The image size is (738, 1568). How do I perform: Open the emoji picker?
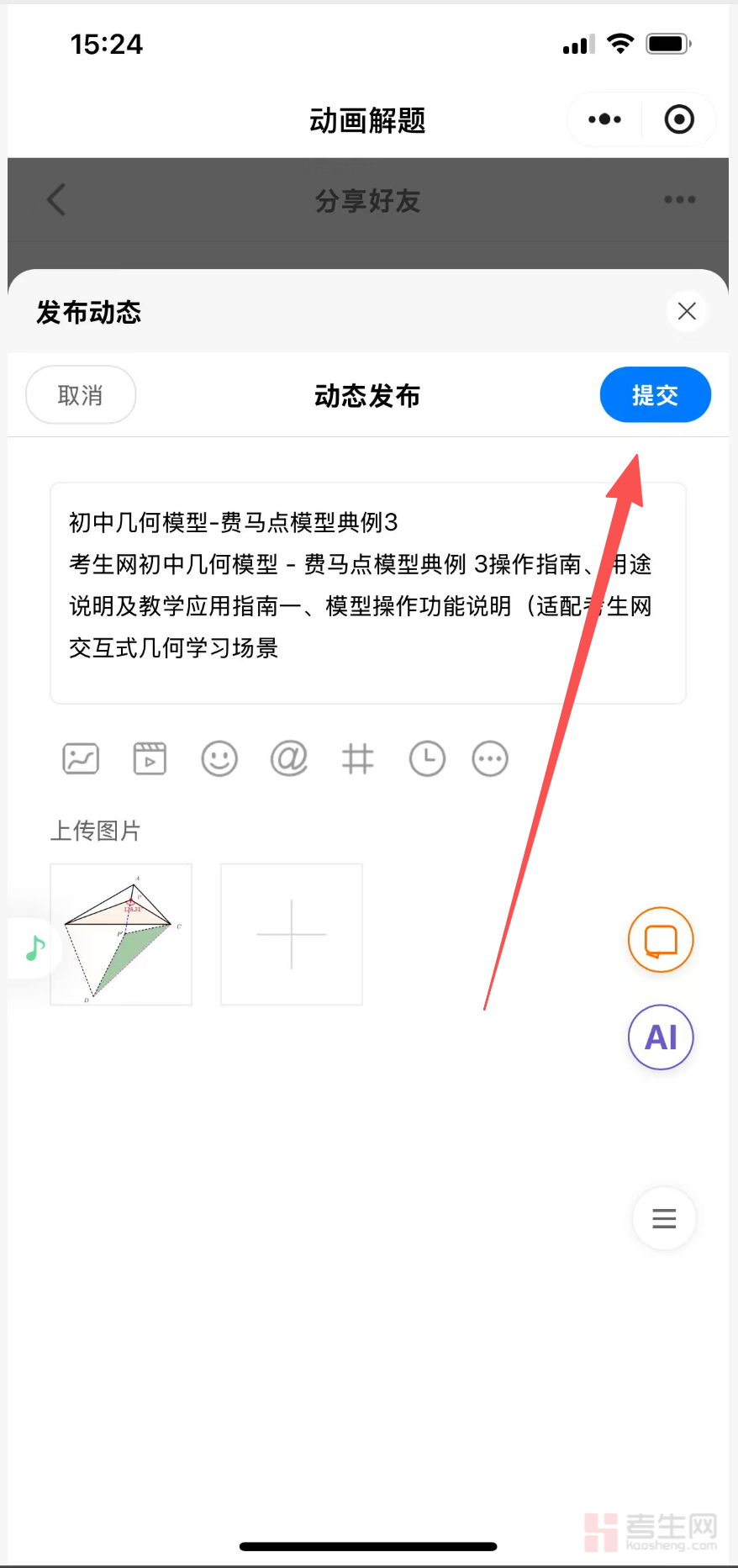tap(219, 758)
